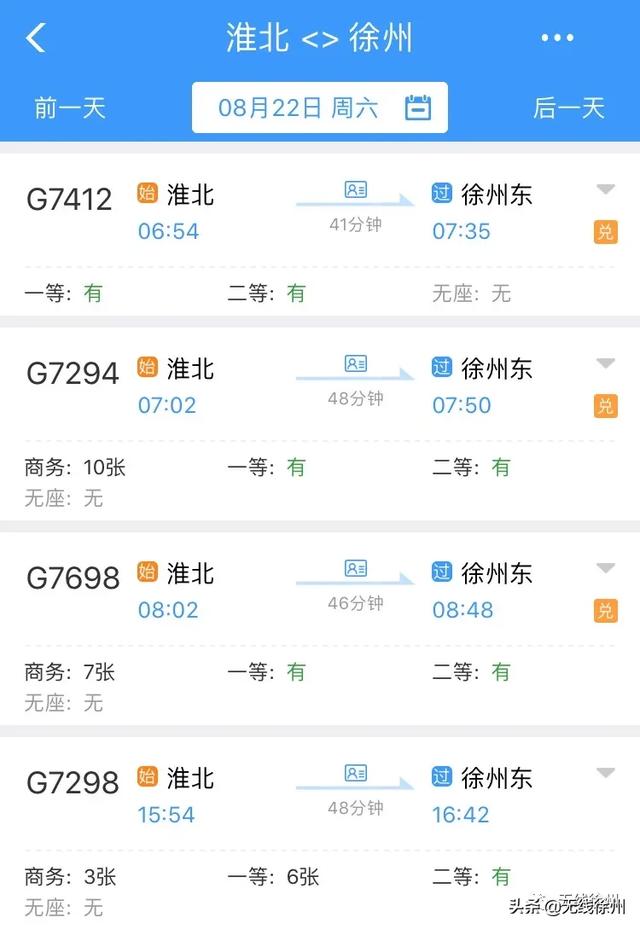Open train G7412 departing 06:54

(69, 199)
